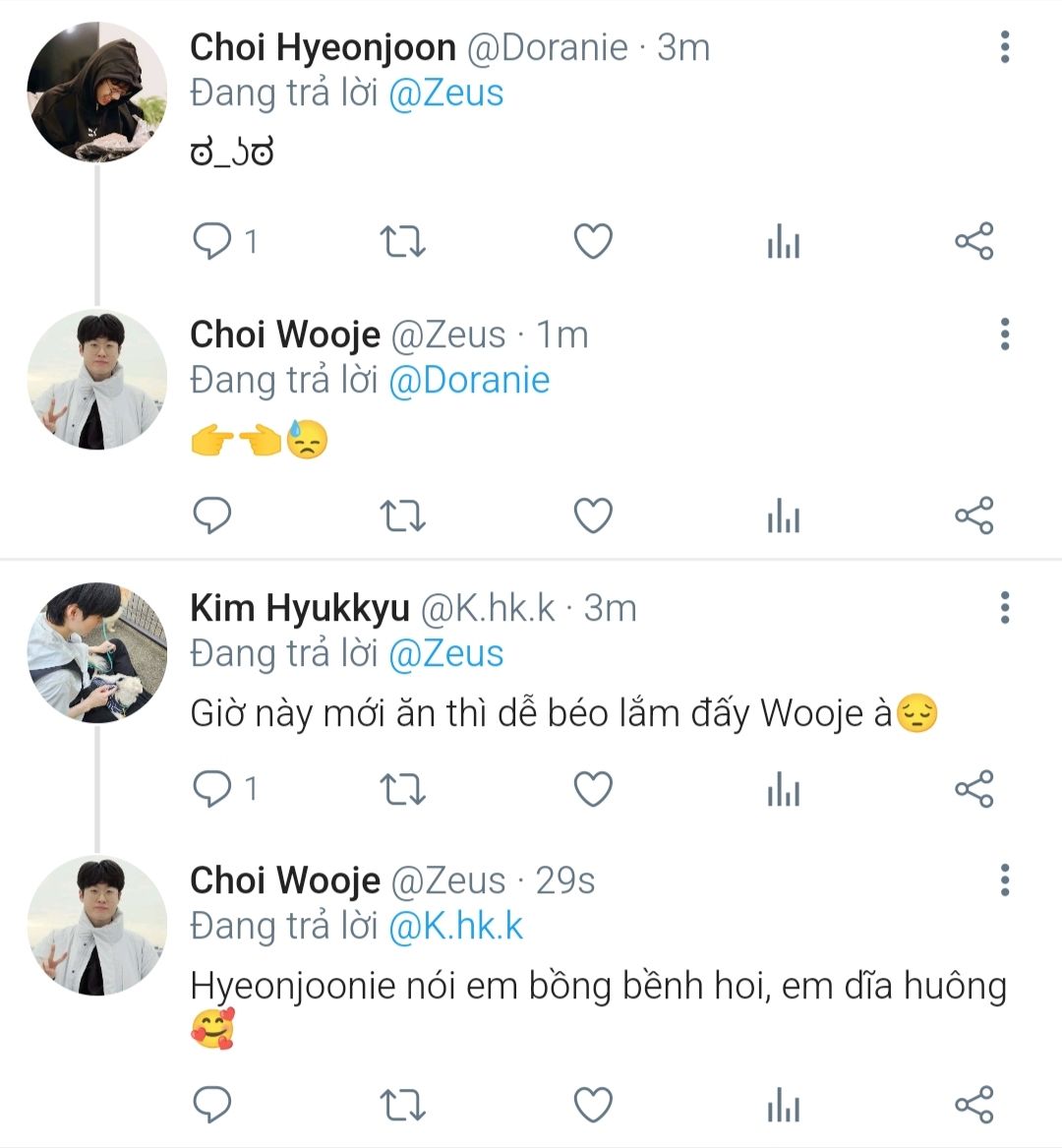
Task: Open overflow menu on Choi Hyeonjoon's tweet
Action: pyautogui.click(x=1004, y=47)
